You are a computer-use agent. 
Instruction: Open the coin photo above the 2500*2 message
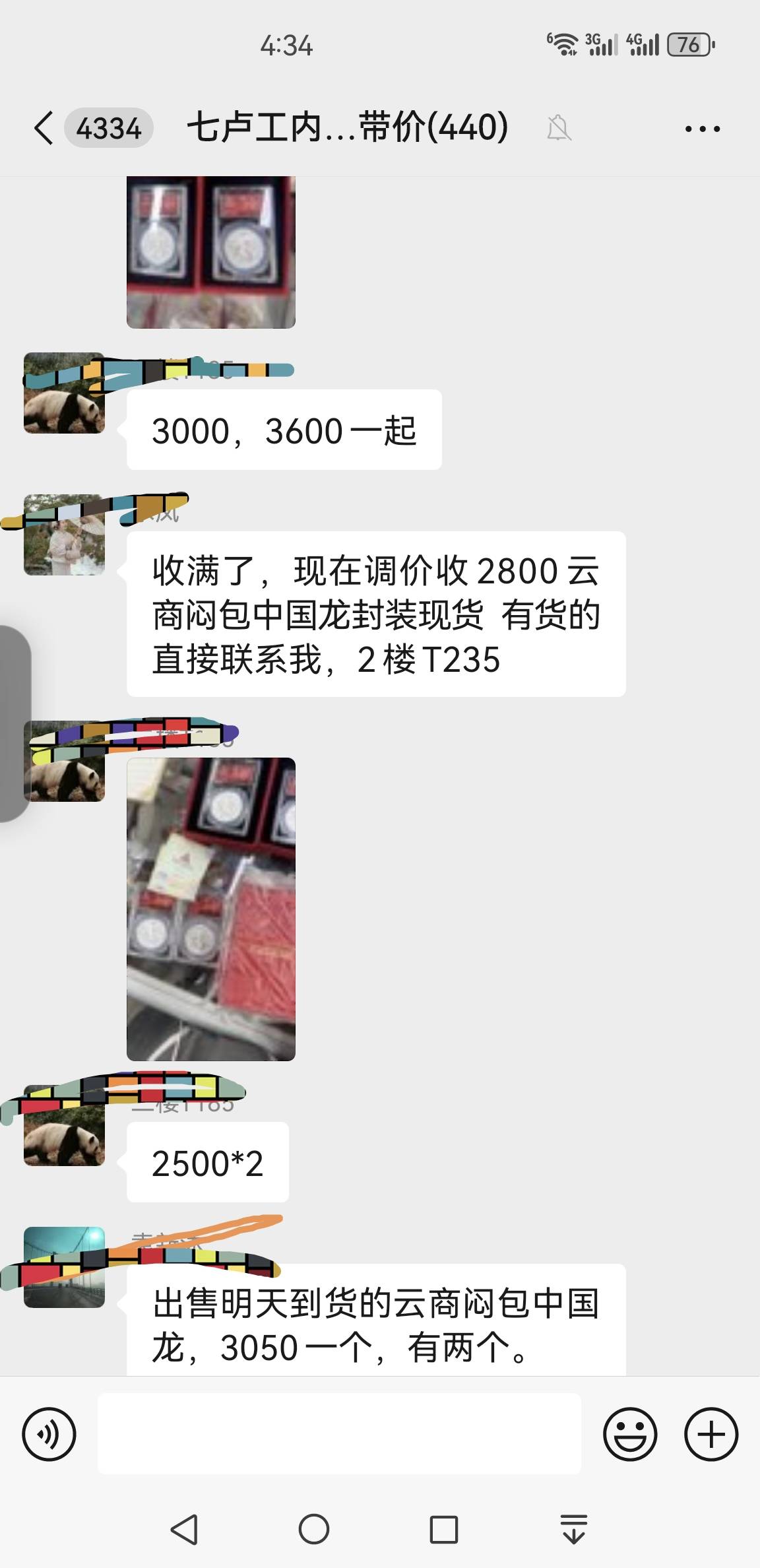(211, 909)
